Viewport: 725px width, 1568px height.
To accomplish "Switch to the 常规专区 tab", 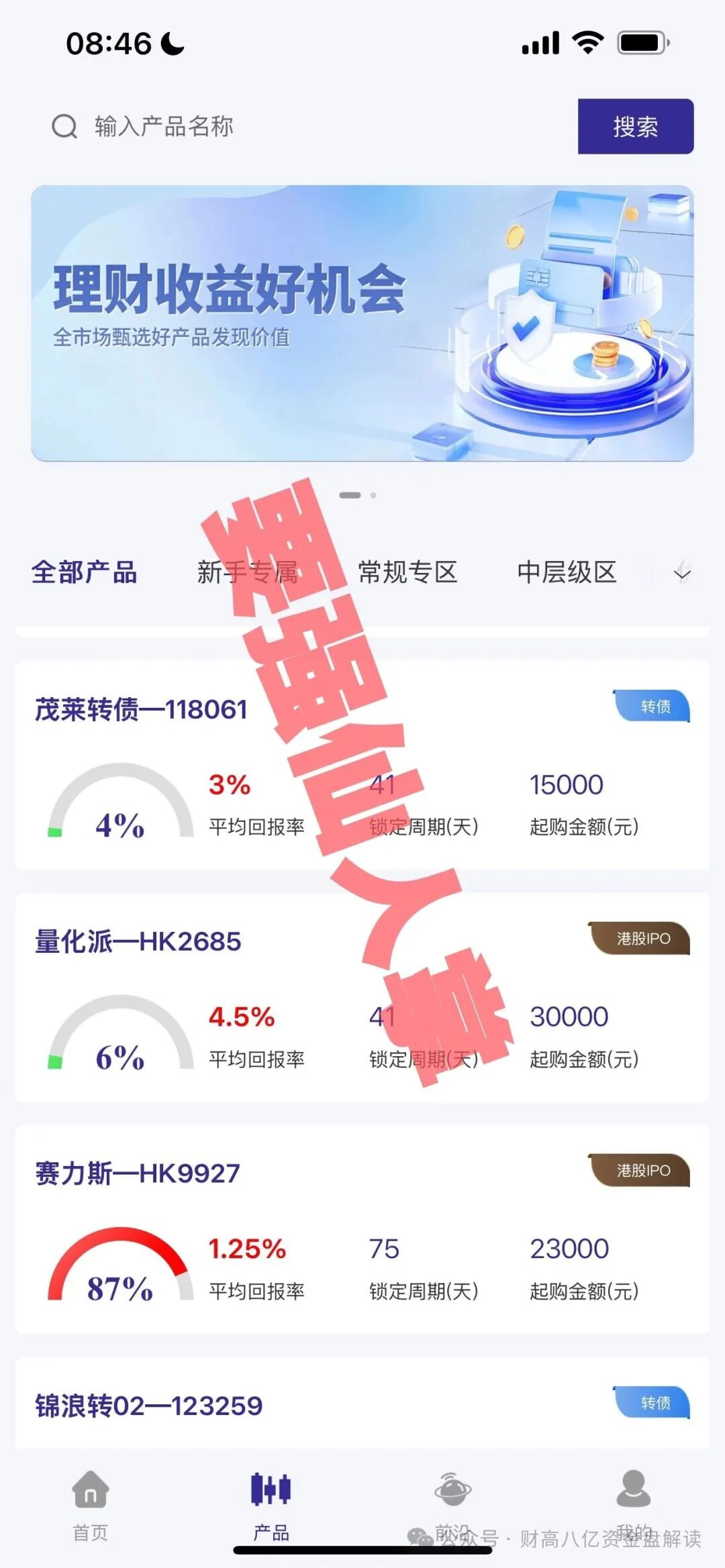I will coord(407,572).
